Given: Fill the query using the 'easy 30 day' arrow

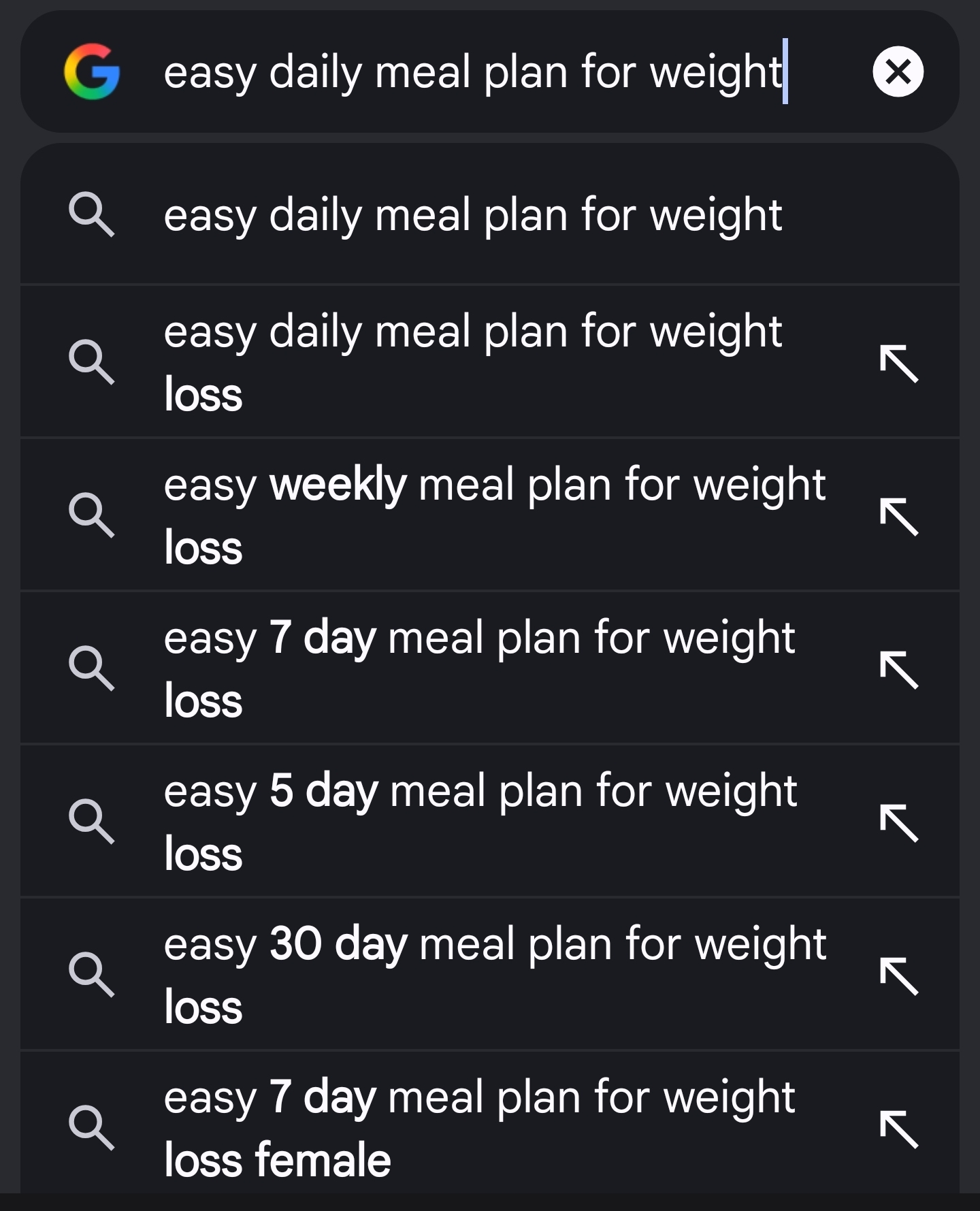Looking at the screenshot, I should (899, 976).
